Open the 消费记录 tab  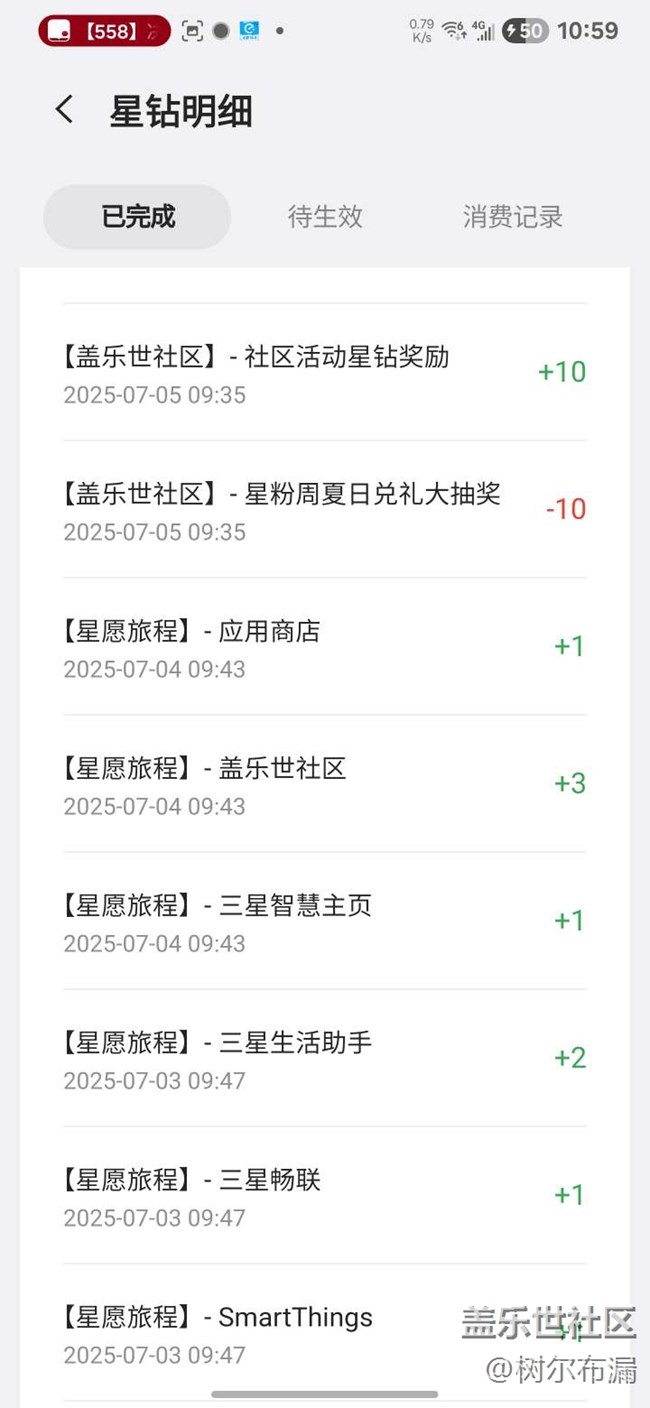click(513, 216)
